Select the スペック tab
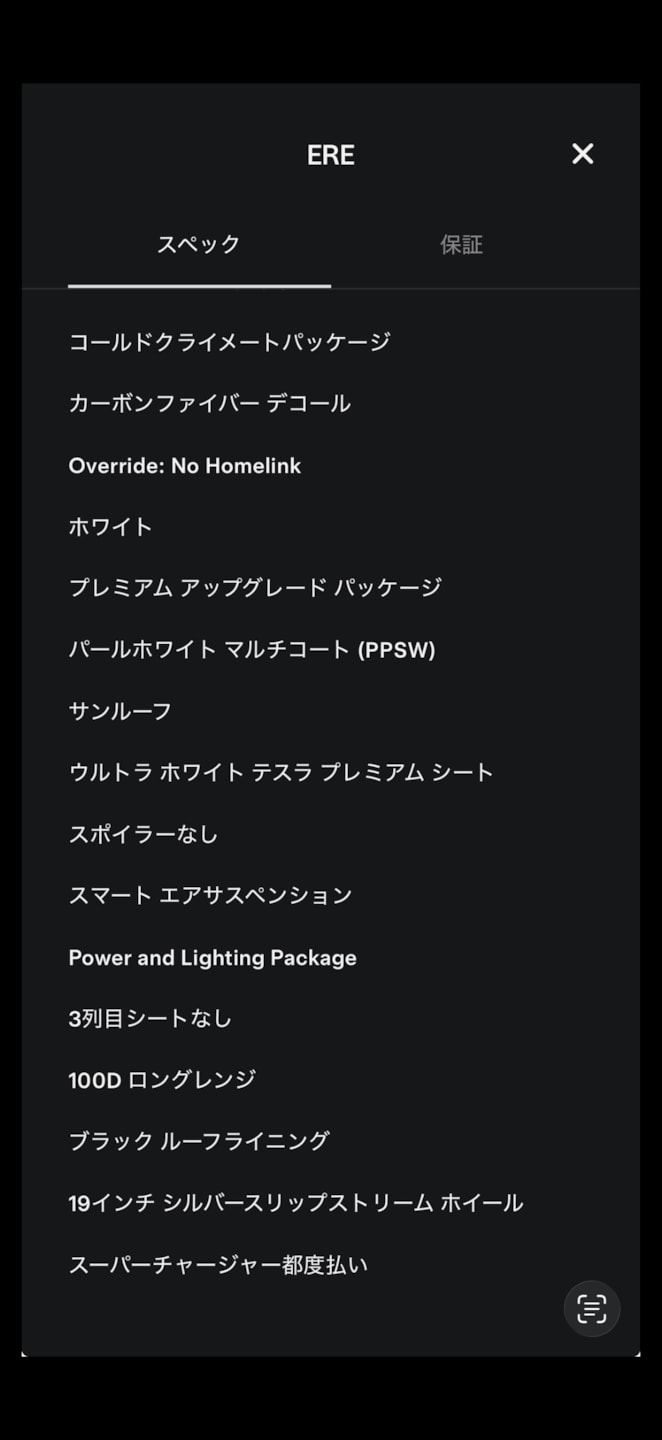Screen dimensions: 662x1440 click(x=199, y=245)
